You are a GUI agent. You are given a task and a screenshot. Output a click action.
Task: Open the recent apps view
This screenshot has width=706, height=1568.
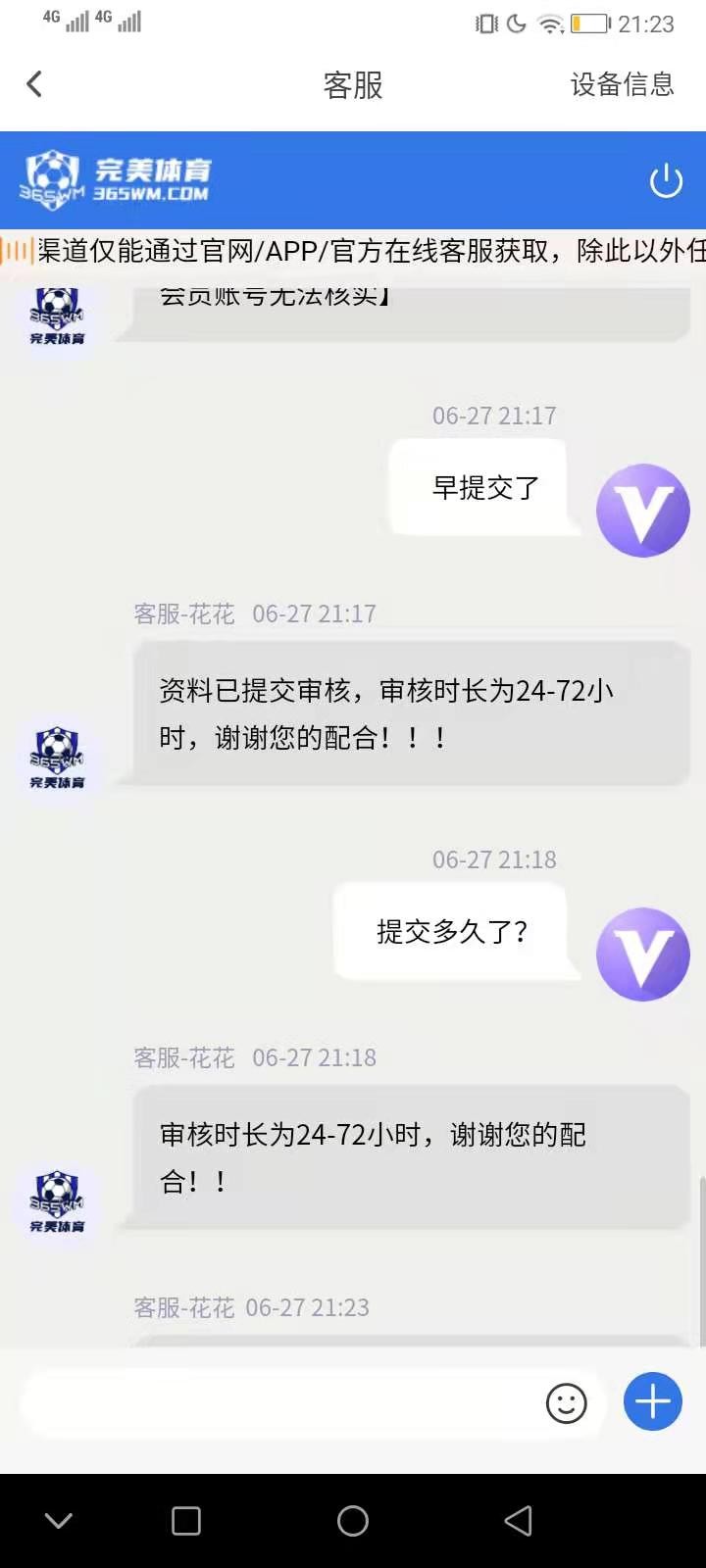pos(186,1520)
